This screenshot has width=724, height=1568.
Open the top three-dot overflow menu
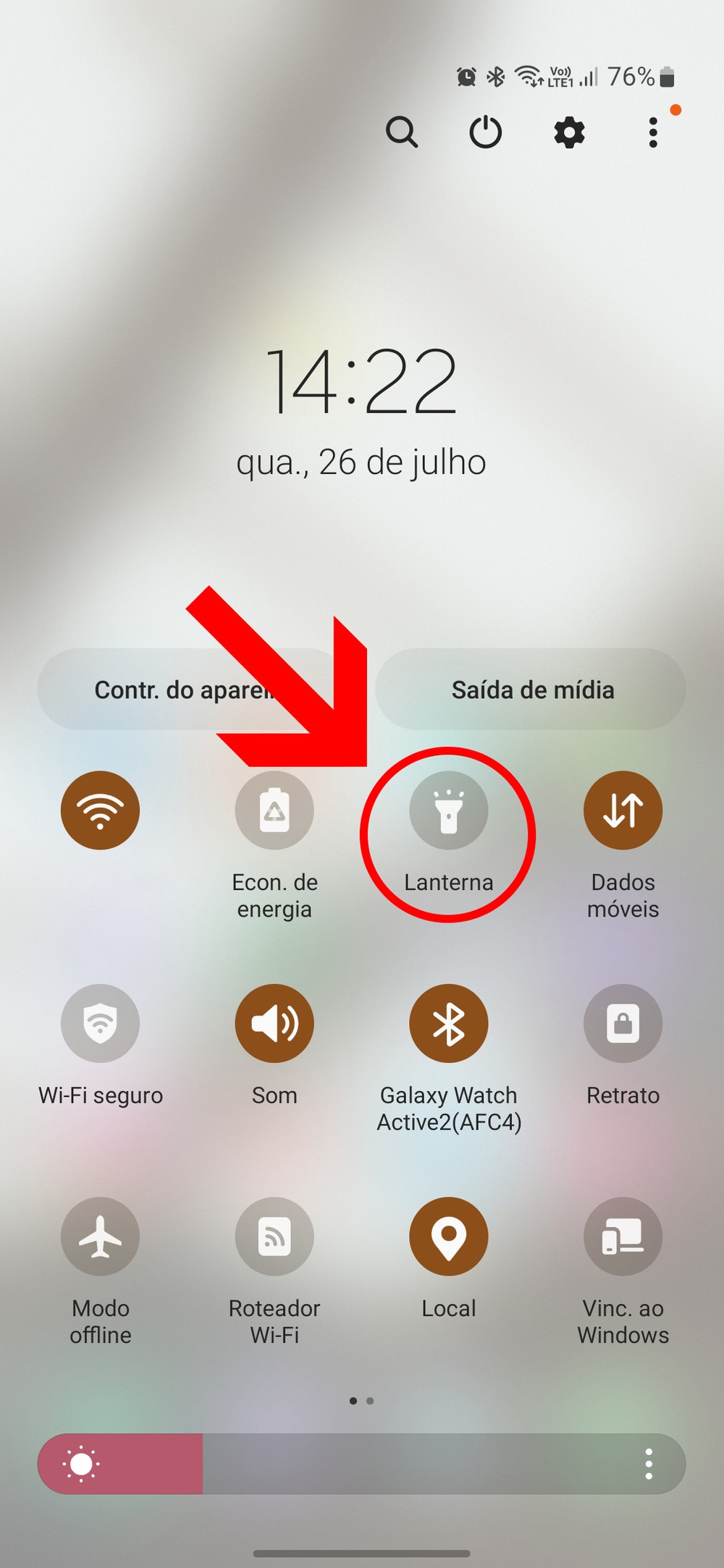pos(653,132)
